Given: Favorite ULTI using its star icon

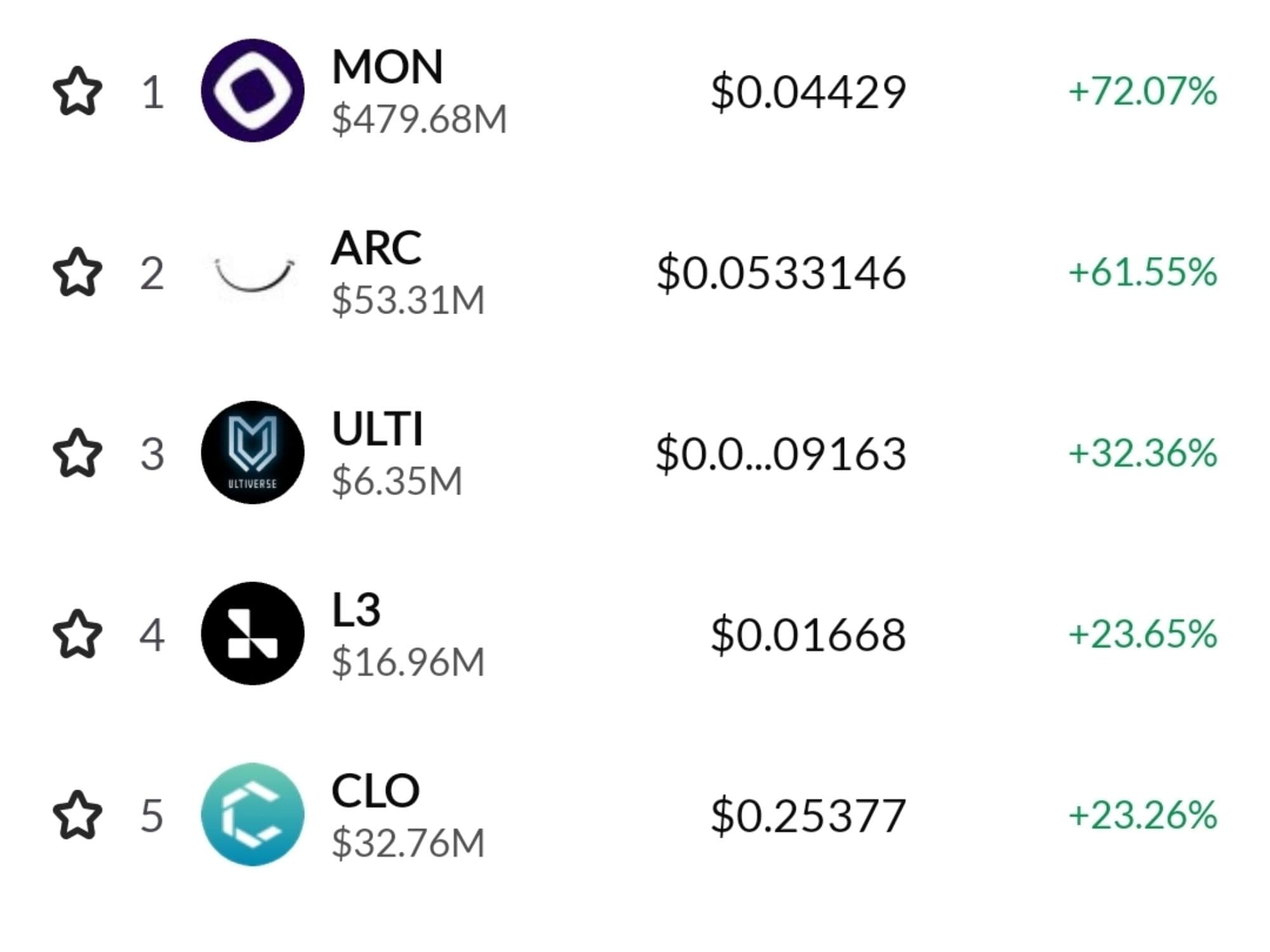Looking at the screenshot, I should 77,453.
